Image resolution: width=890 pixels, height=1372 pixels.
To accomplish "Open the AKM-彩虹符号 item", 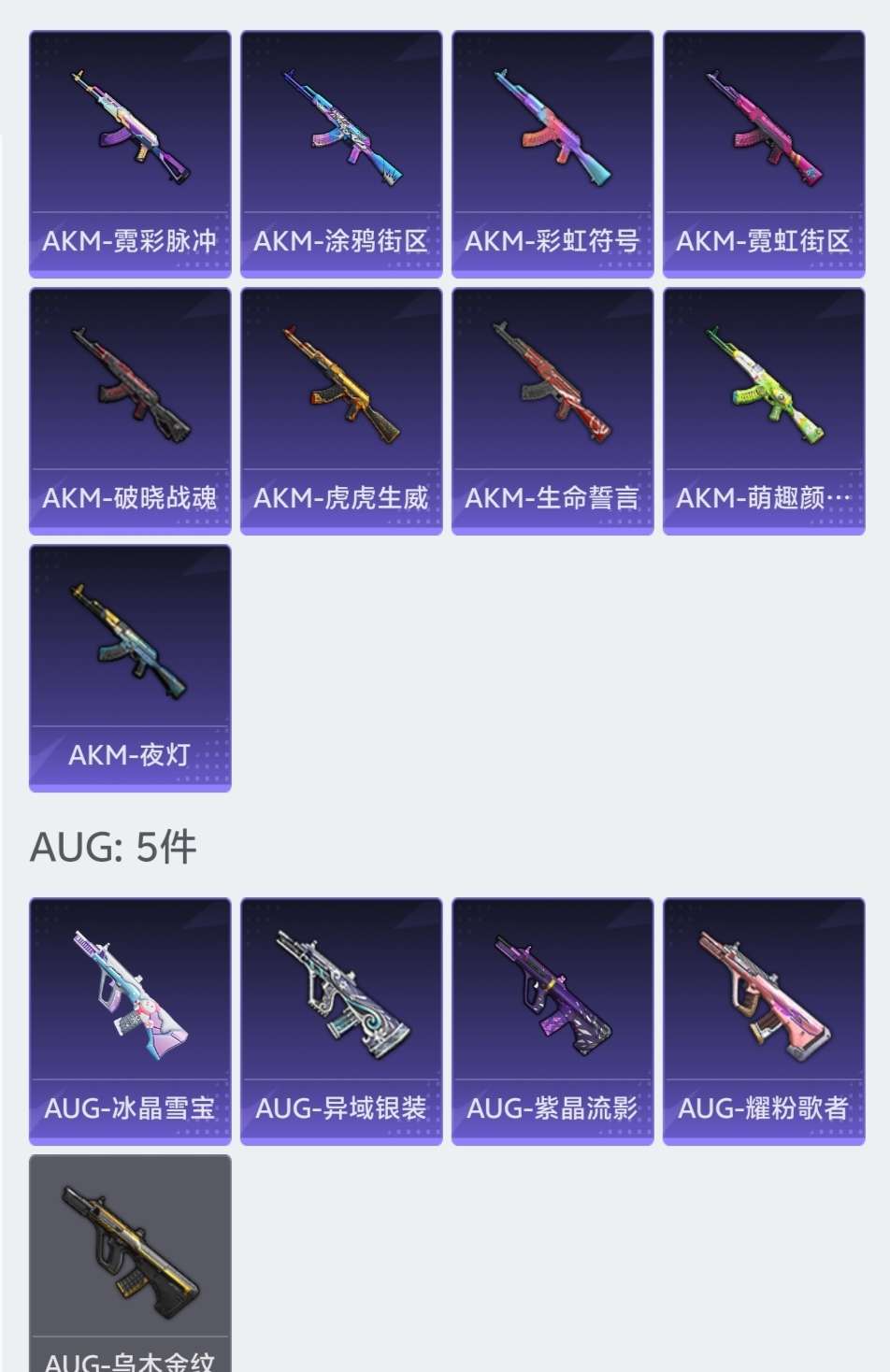I will click(x=553, y=150).
